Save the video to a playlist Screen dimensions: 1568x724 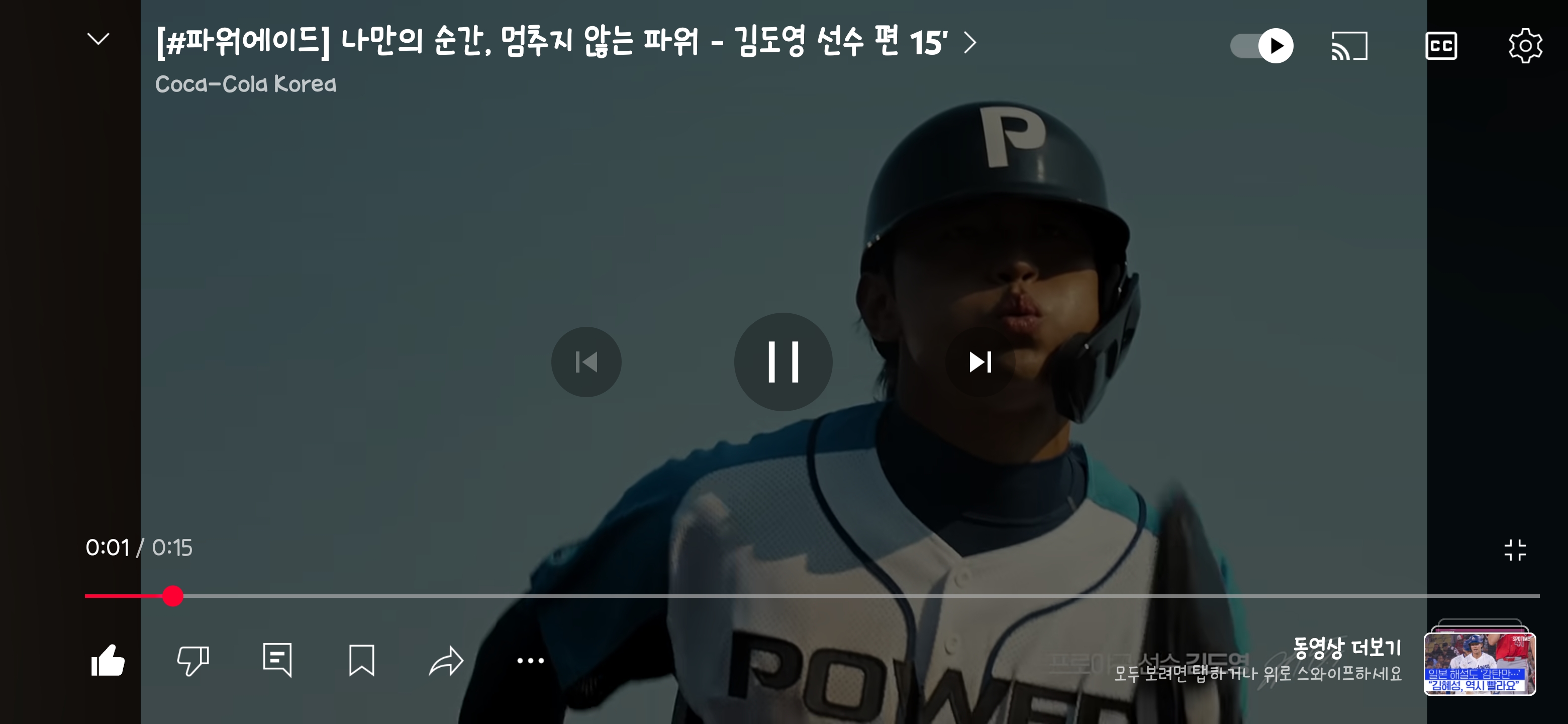(361, 661)
